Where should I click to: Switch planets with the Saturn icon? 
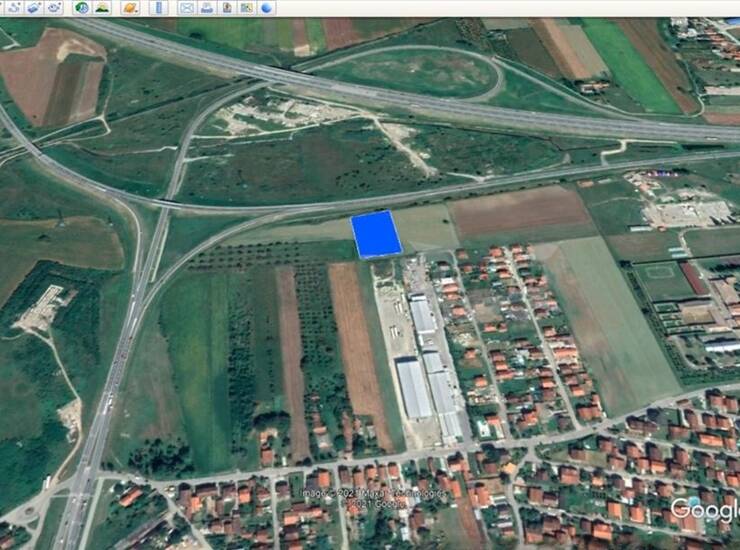[x=131, y=7]
